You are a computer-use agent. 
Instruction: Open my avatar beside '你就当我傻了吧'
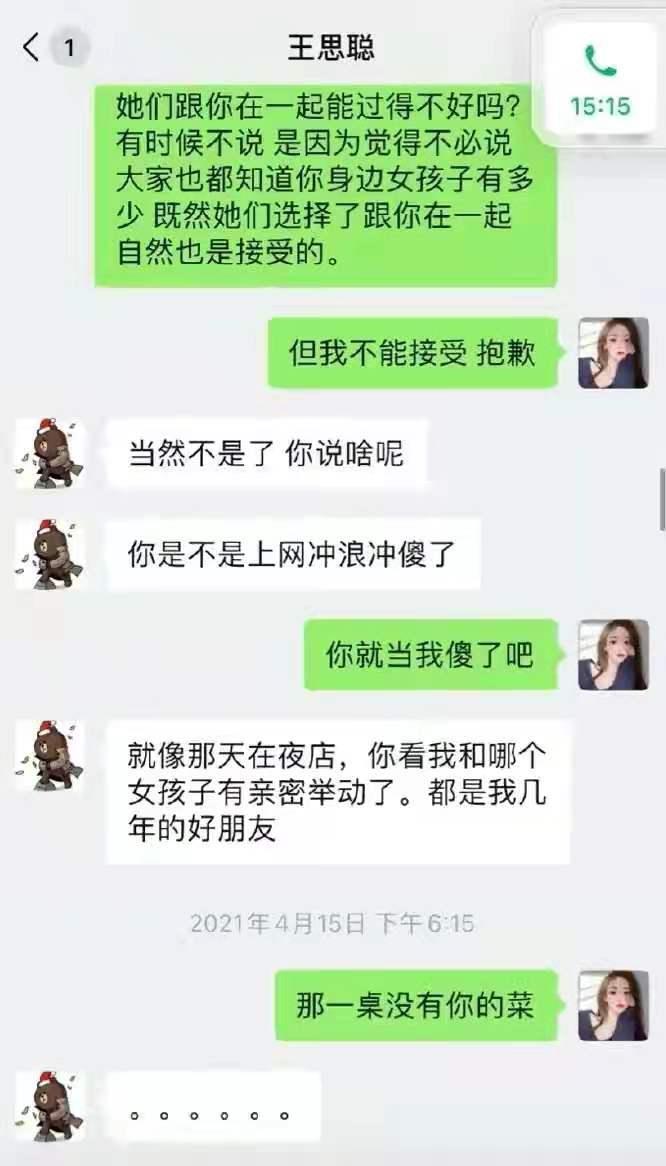coord(613,654)
